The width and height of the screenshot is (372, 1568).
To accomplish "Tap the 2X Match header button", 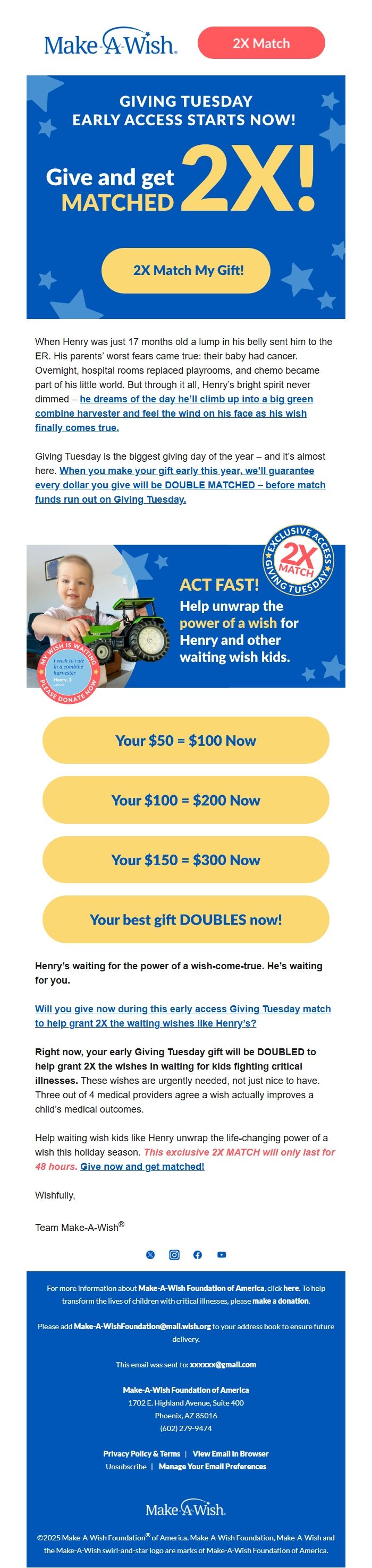I will pyautogui.click(x=261, y=43).
